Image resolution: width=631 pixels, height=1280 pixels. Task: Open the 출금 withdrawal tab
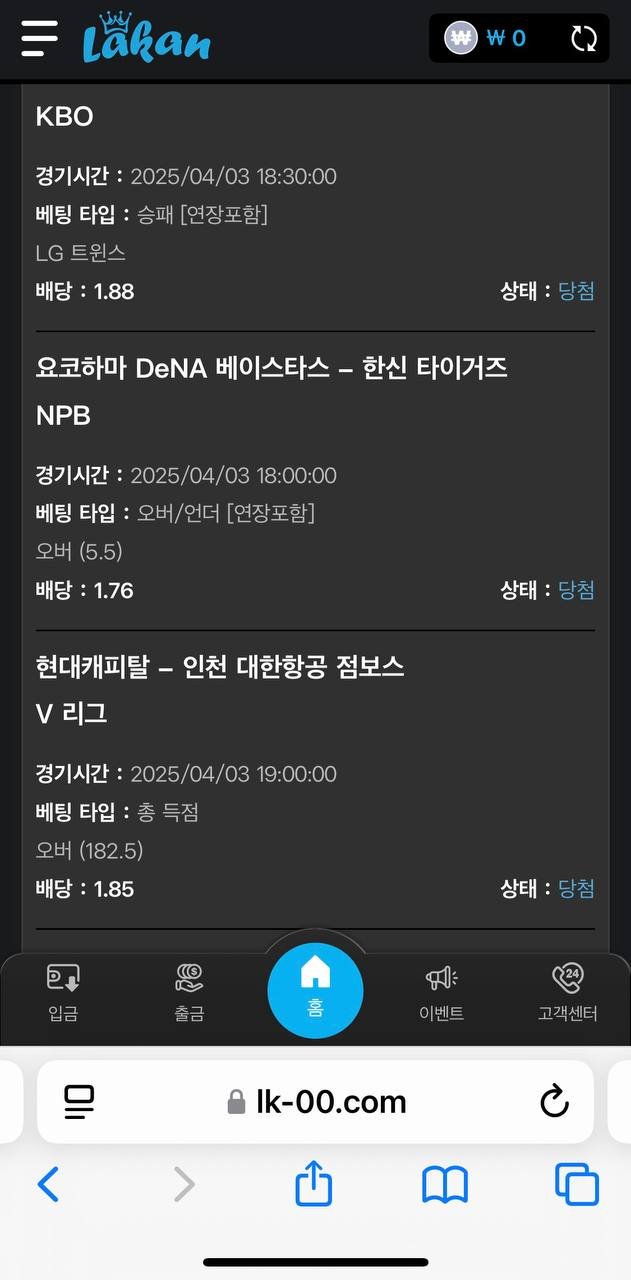(189, 992)
